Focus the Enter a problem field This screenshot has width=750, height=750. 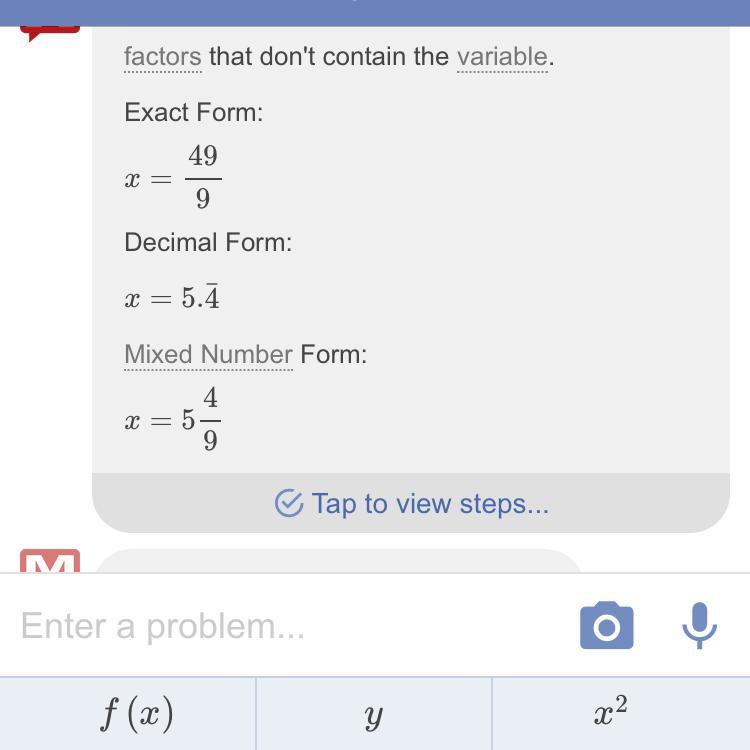tap(290, 626)
